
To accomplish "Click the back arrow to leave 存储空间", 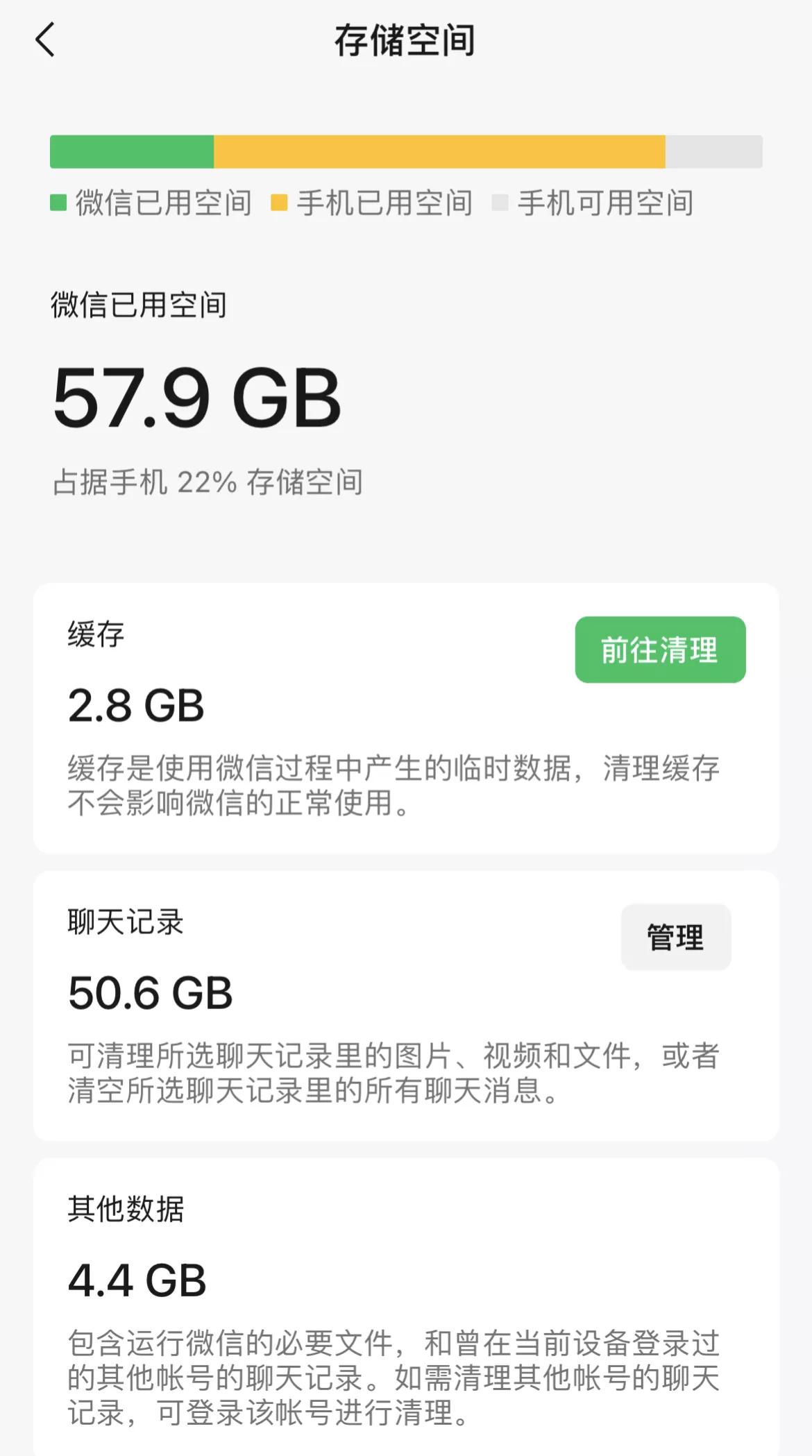I will coord(46,42).
